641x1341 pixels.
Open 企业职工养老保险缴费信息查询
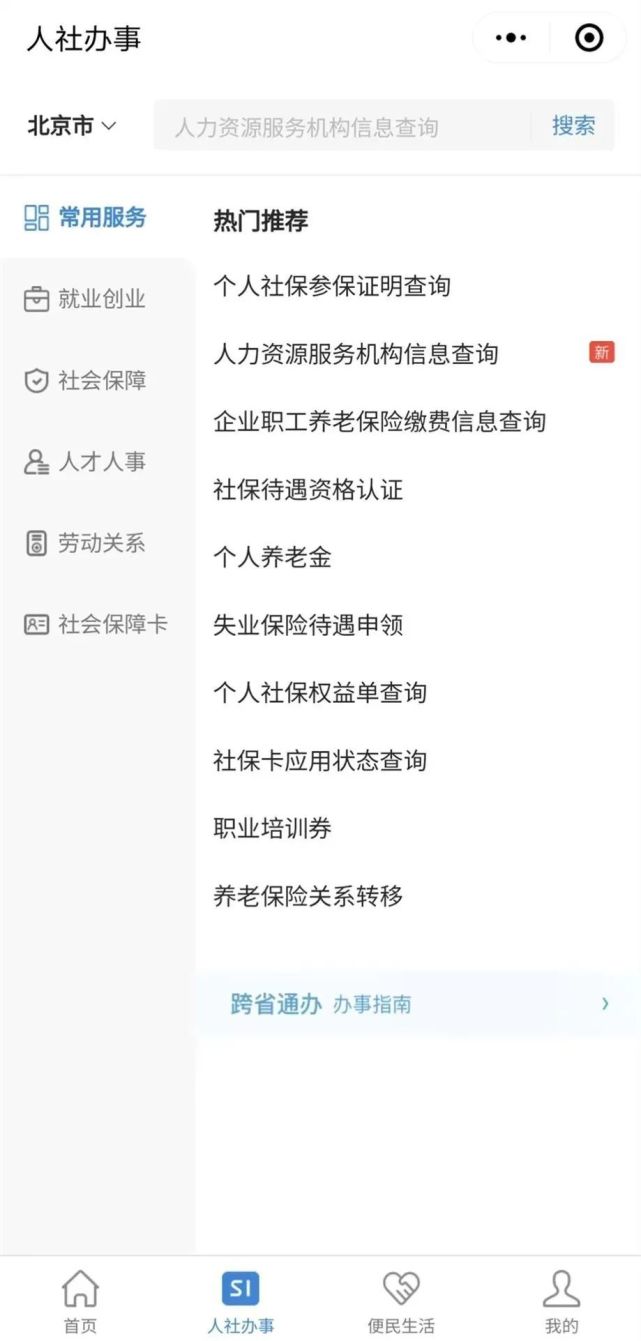click(x=379, y=421)
